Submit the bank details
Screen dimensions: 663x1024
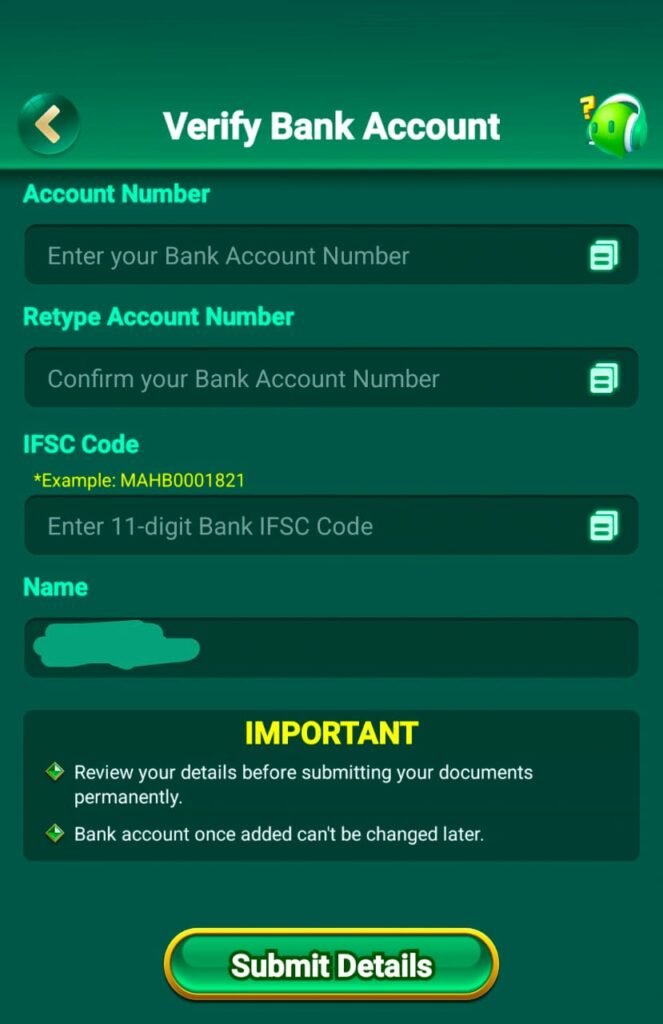pos(331,964)
